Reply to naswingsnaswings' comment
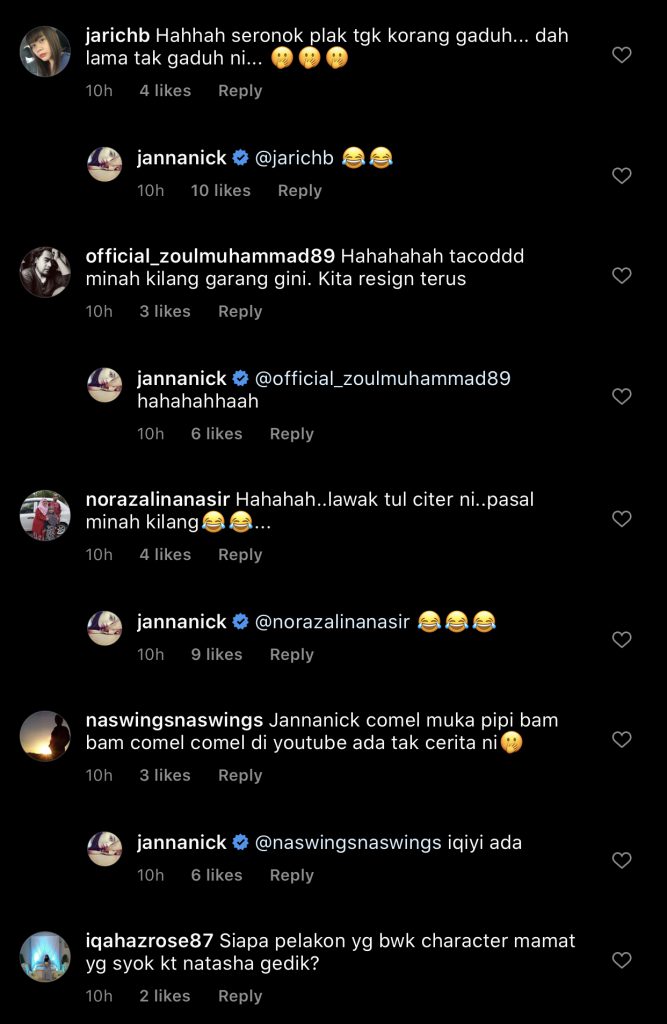Image resolution: width=667 pixels, height=1024 pixels. (x=240, y=776)
